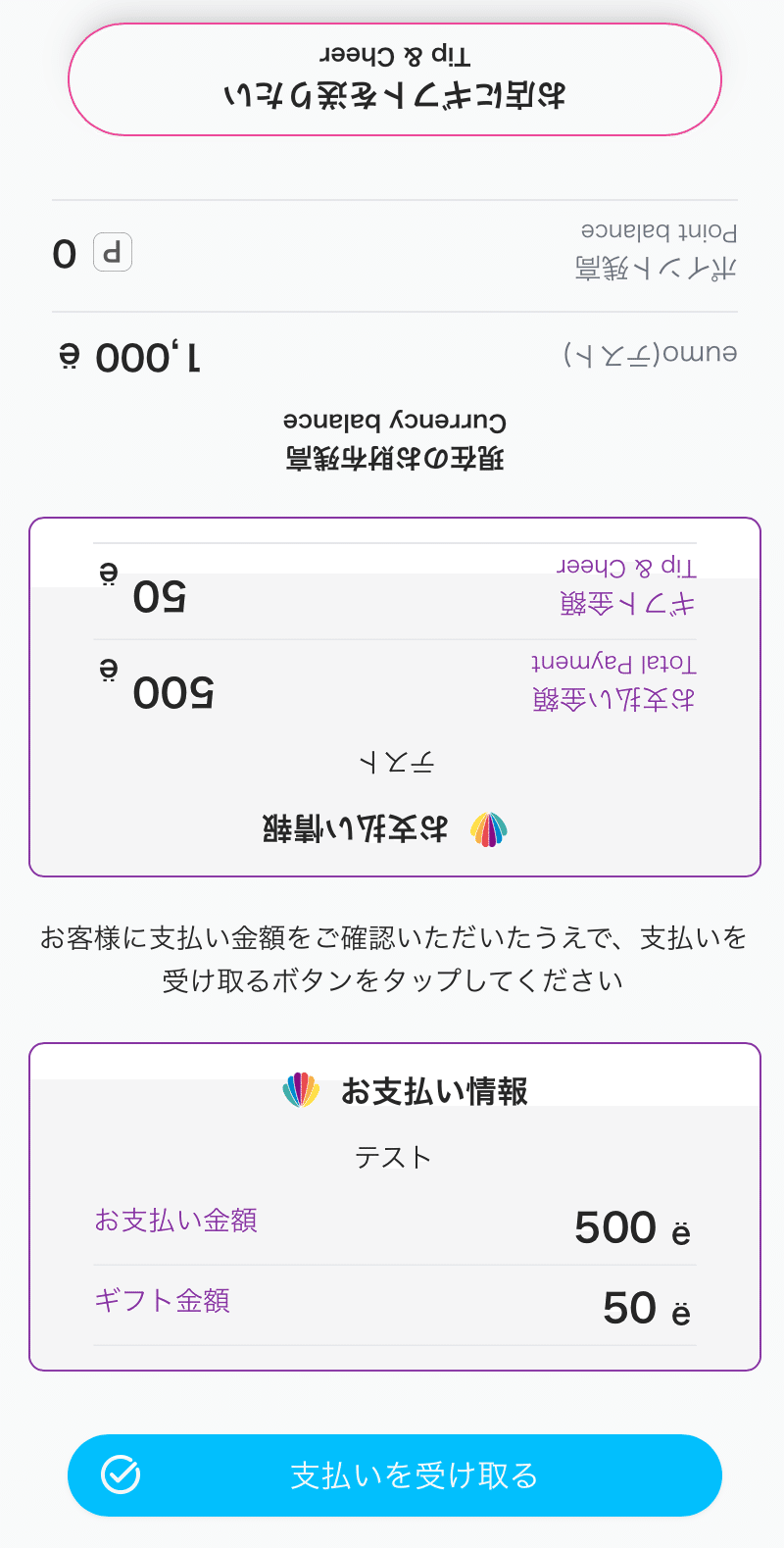Image resolution: width=784 pixels, height=1548 pixels.
Task: Tap the 支払いを受け取る button
Action: pos(394,1475)
